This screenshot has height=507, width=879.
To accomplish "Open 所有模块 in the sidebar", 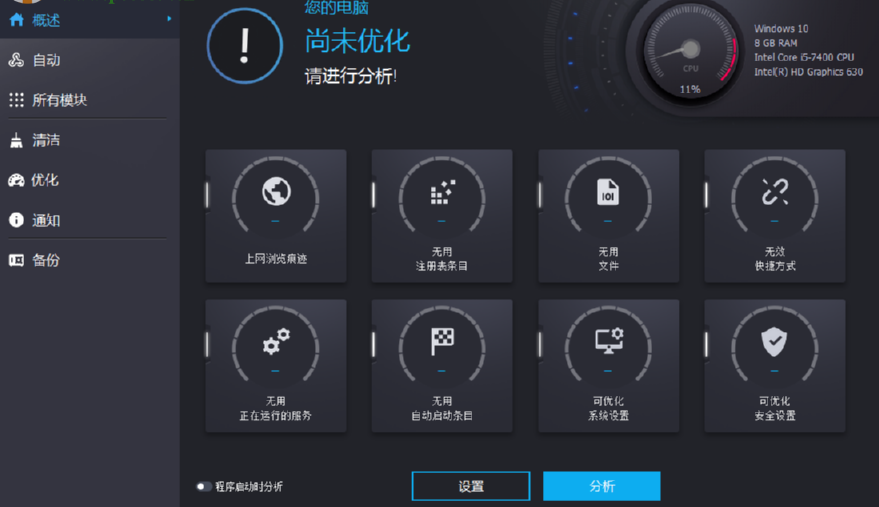I will pos(58,100).
